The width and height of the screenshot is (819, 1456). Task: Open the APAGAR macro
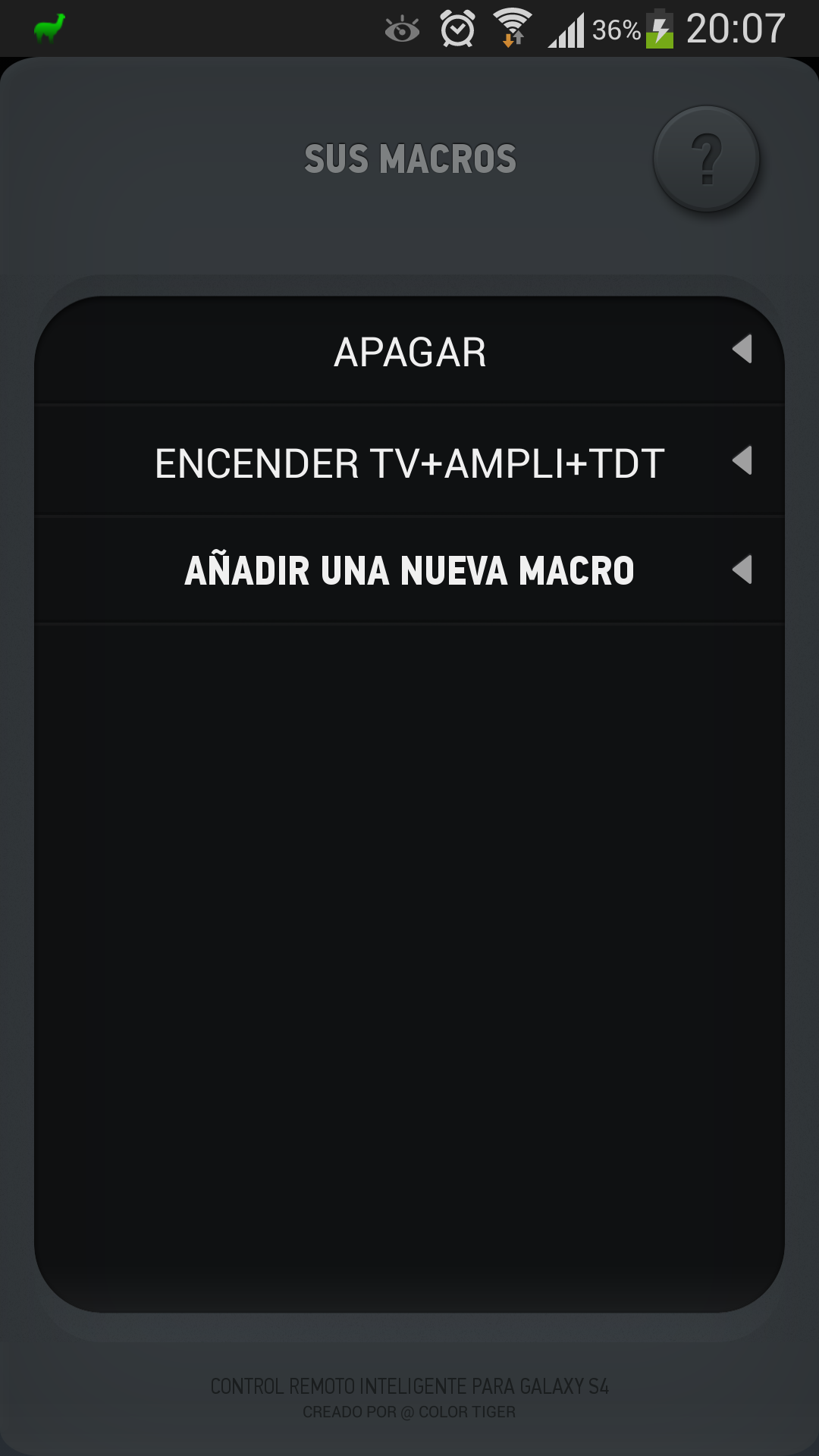(409, 352)
